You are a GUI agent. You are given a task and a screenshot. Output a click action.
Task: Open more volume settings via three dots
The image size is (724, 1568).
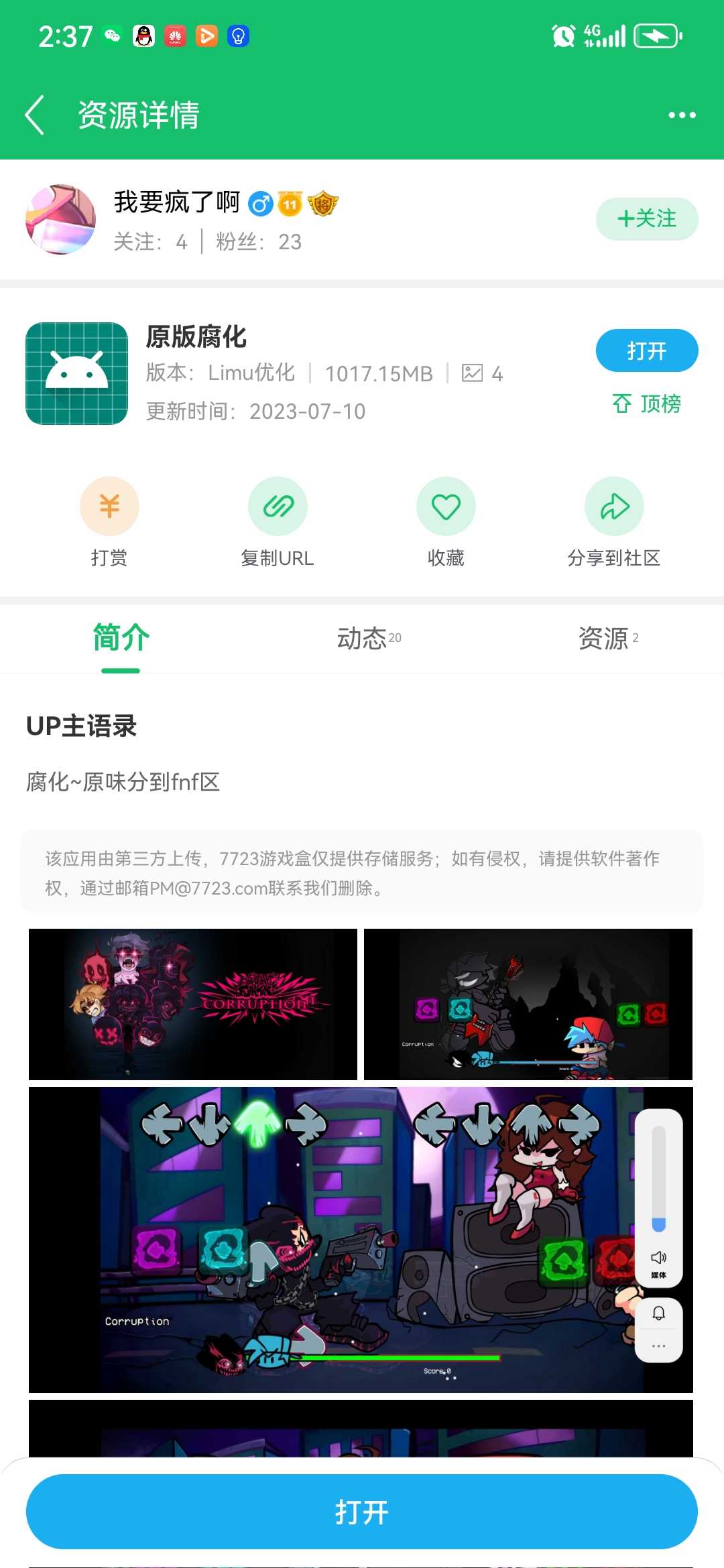click(x=659, y=1346)
